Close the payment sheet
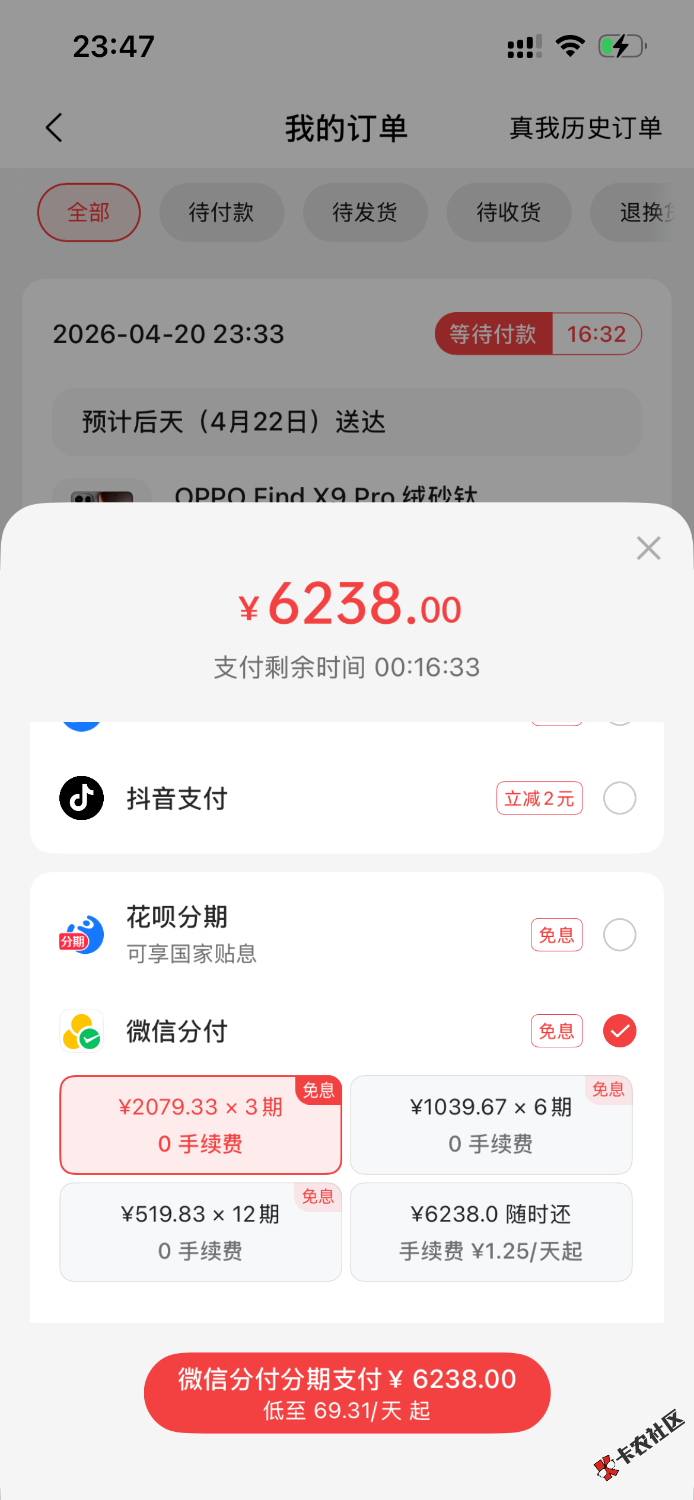694x1500 pixels. (x=649, y=548)
